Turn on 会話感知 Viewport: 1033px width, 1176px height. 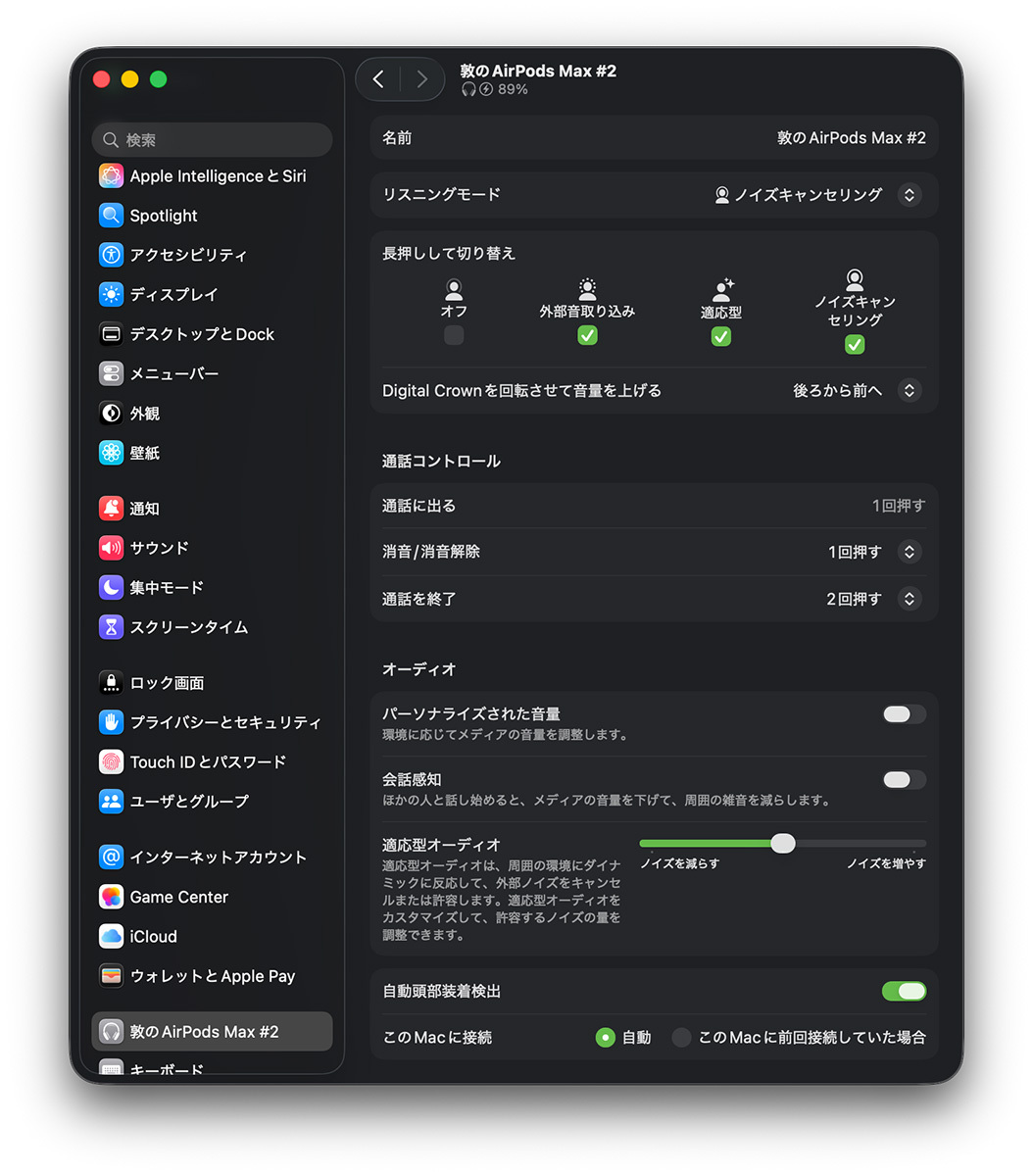904,780
